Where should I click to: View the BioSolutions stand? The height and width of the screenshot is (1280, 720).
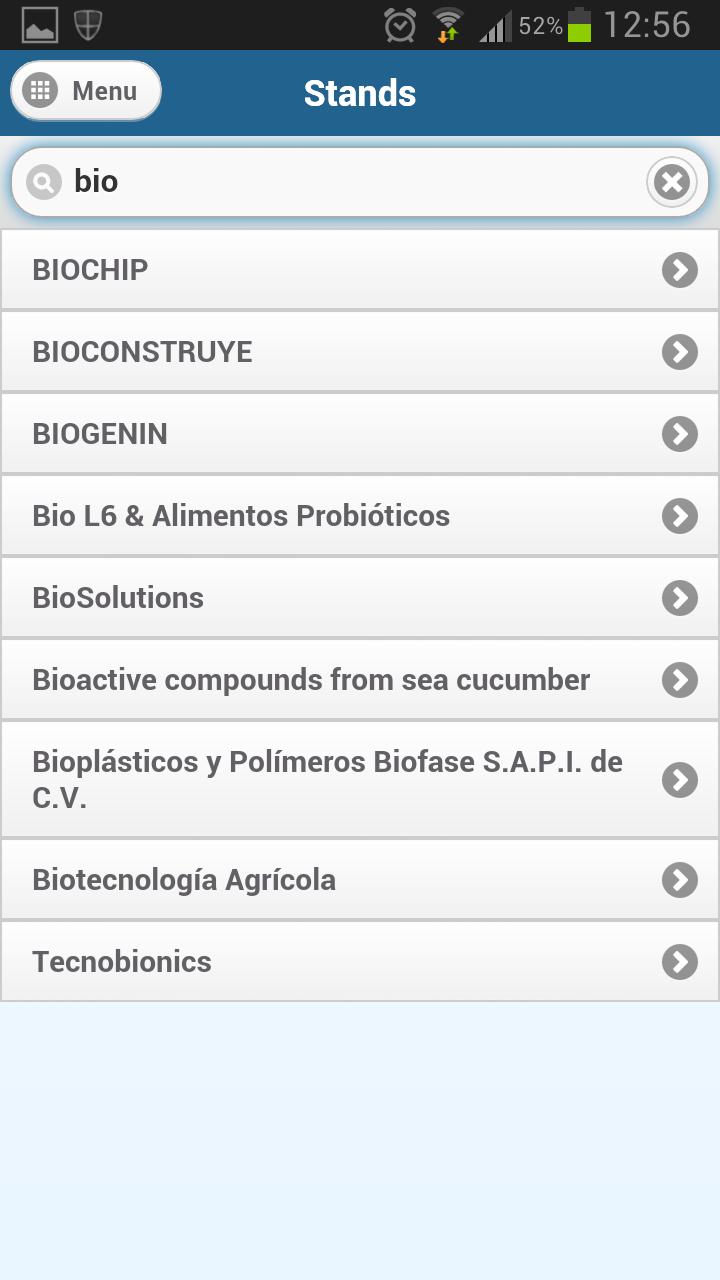click(x=360, y=598)
